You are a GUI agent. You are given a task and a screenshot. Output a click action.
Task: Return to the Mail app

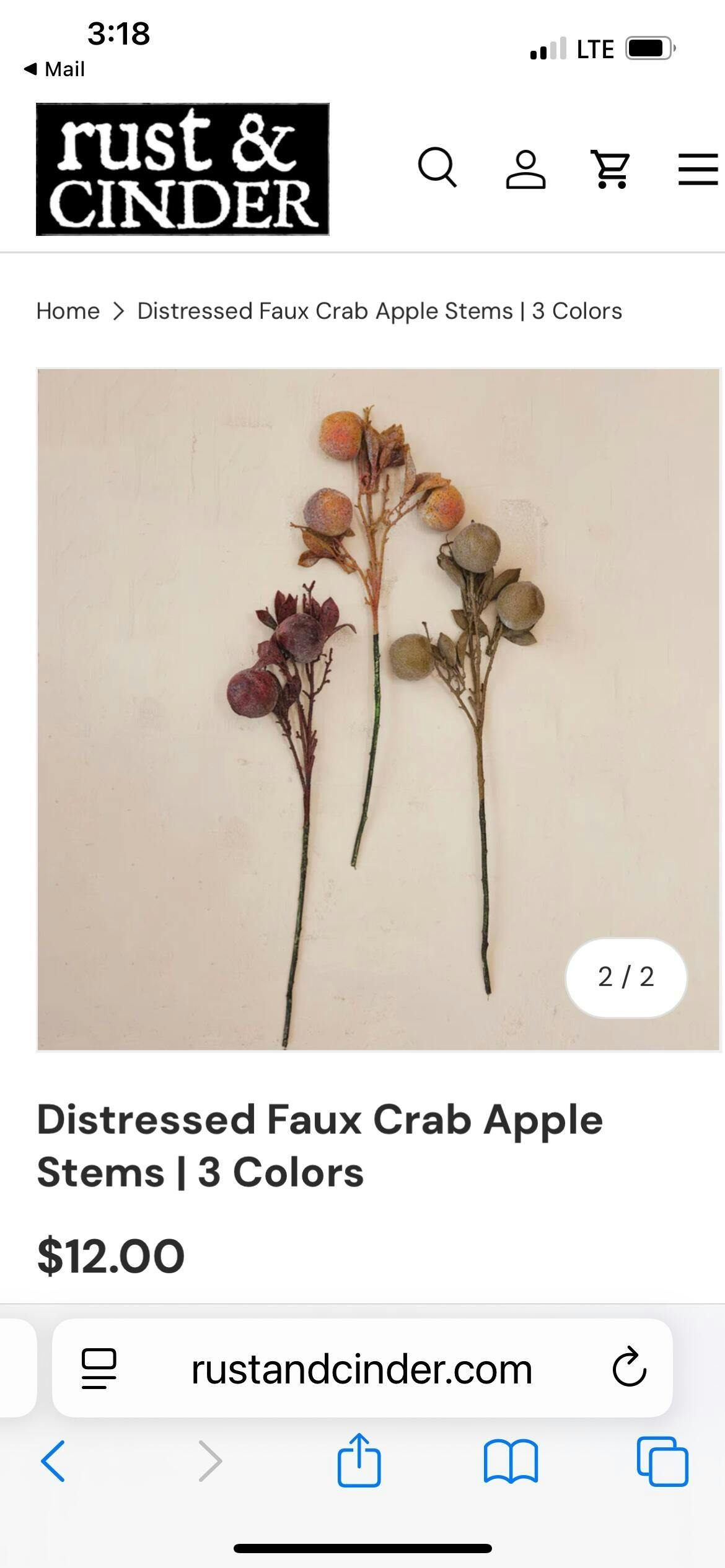pos(54,69)
